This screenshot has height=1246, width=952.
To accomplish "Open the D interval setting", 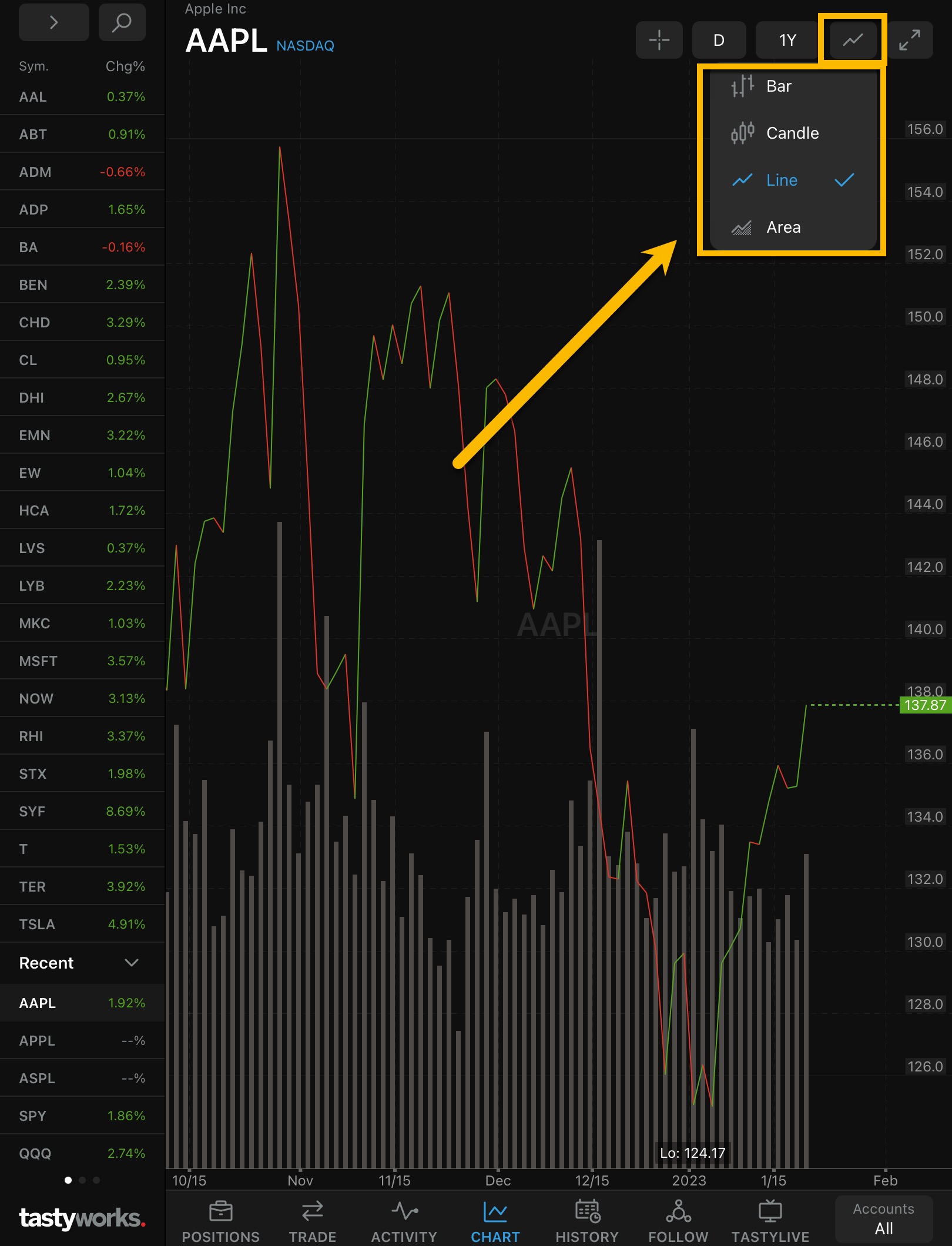I will click(719, 40).
